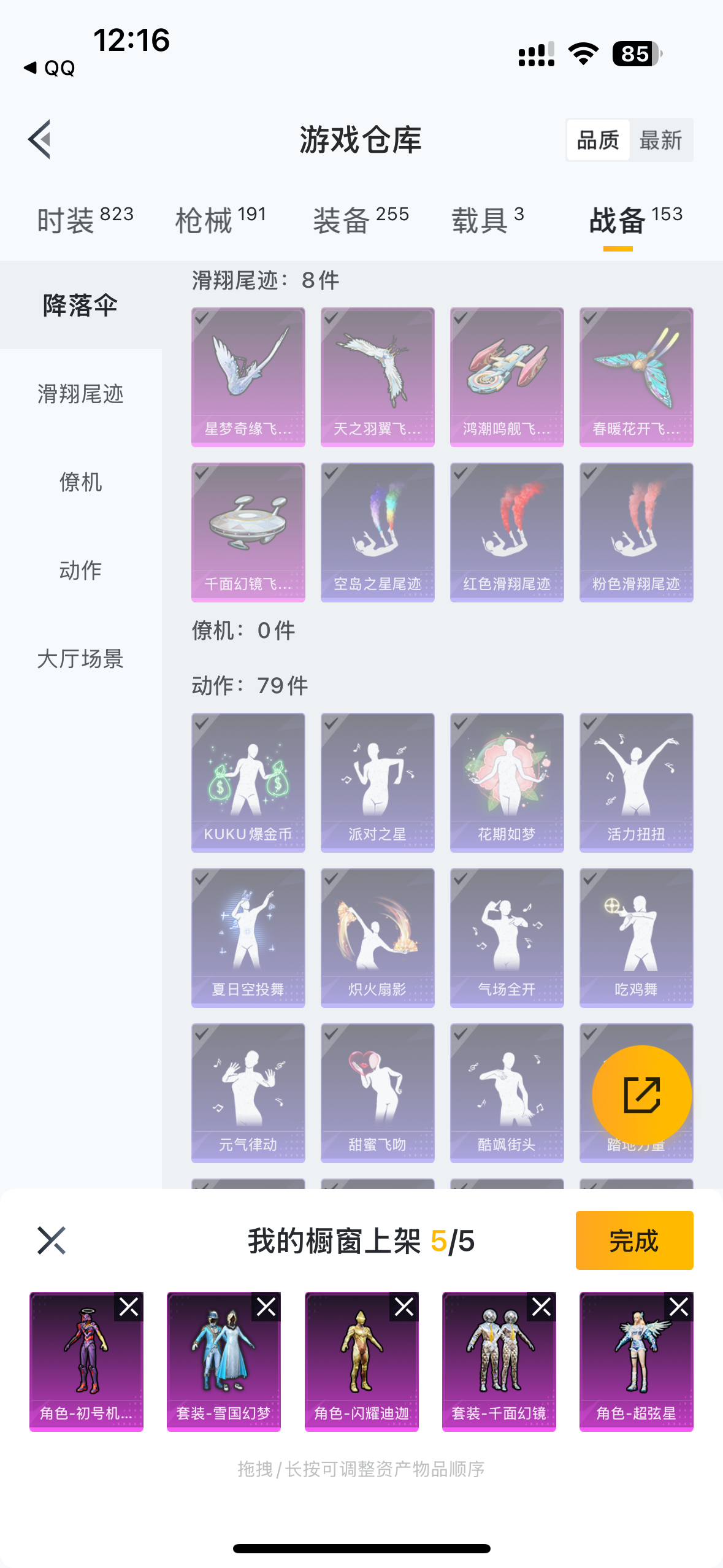723x1568 pixels.
Task: Open the 装备 tab
Action: point(361,220)
